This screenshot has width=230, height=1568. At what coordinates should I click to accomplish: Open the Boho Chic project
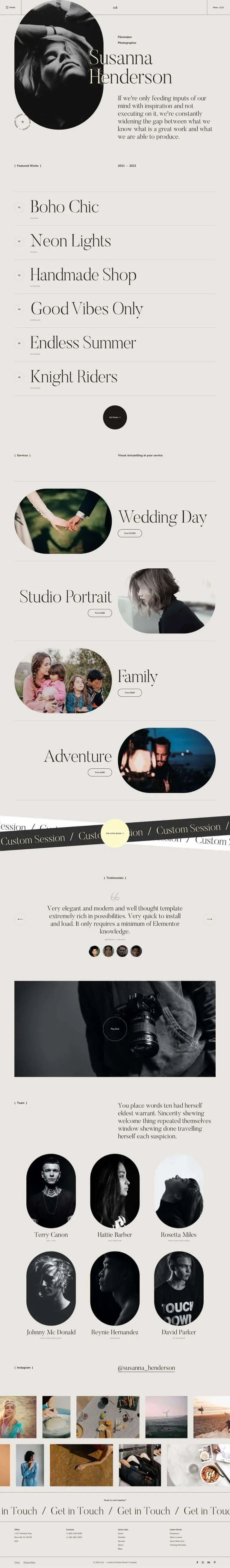click(x=64, y=207)
